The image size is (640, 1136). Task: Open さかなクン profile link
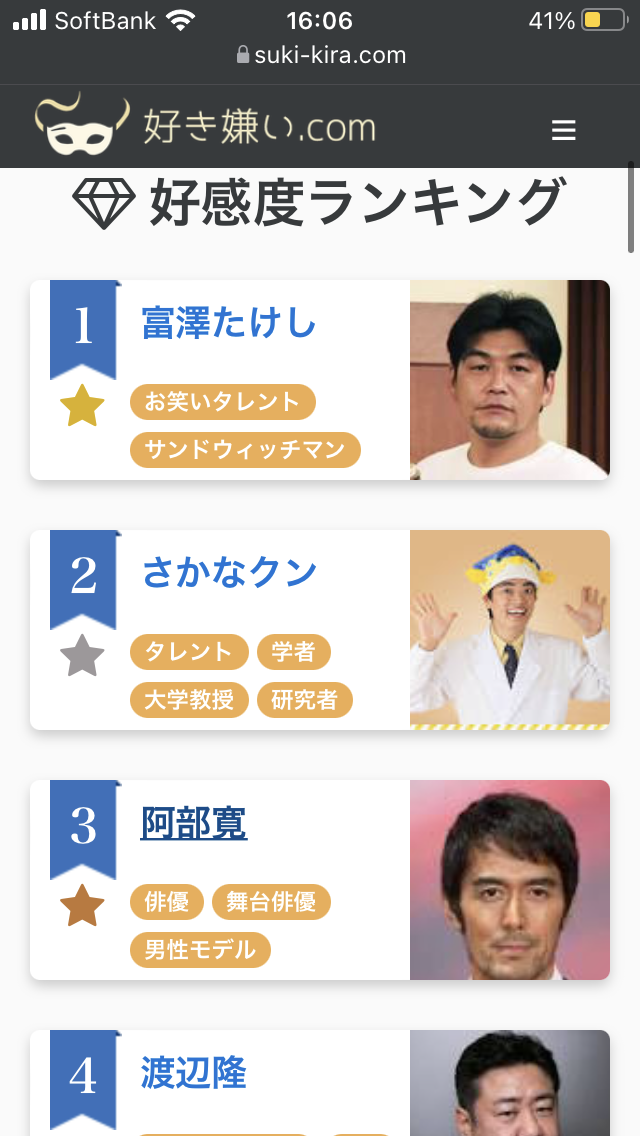(229, 573)
